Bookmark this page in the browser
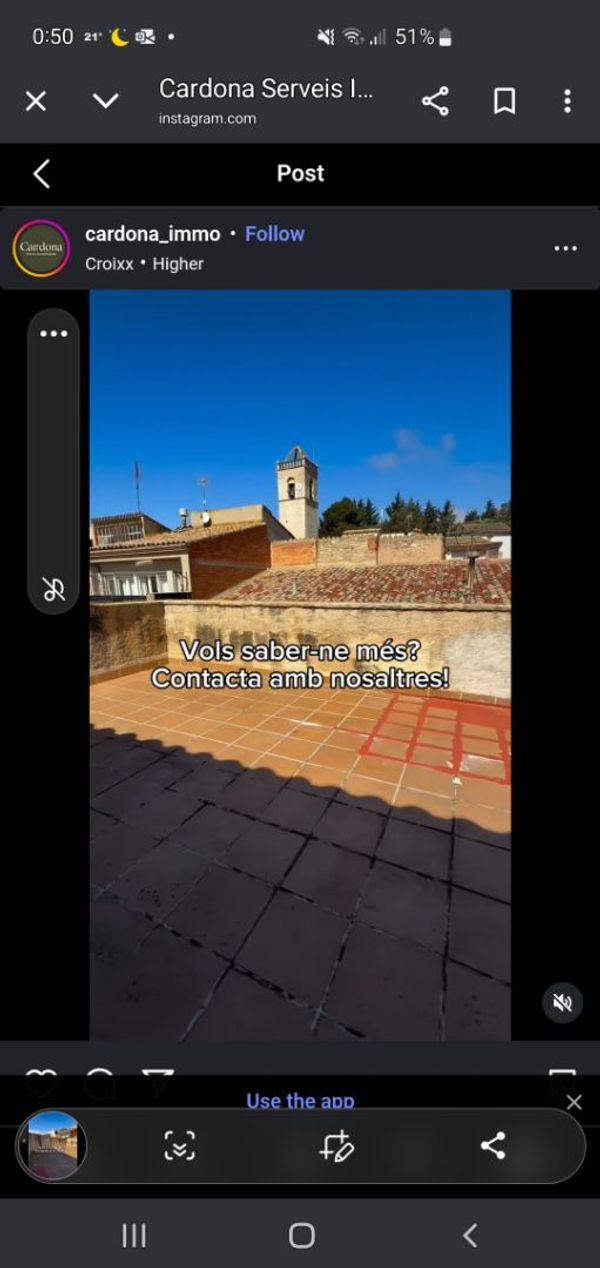This screenshot has height=1268, width=600. 504,101
